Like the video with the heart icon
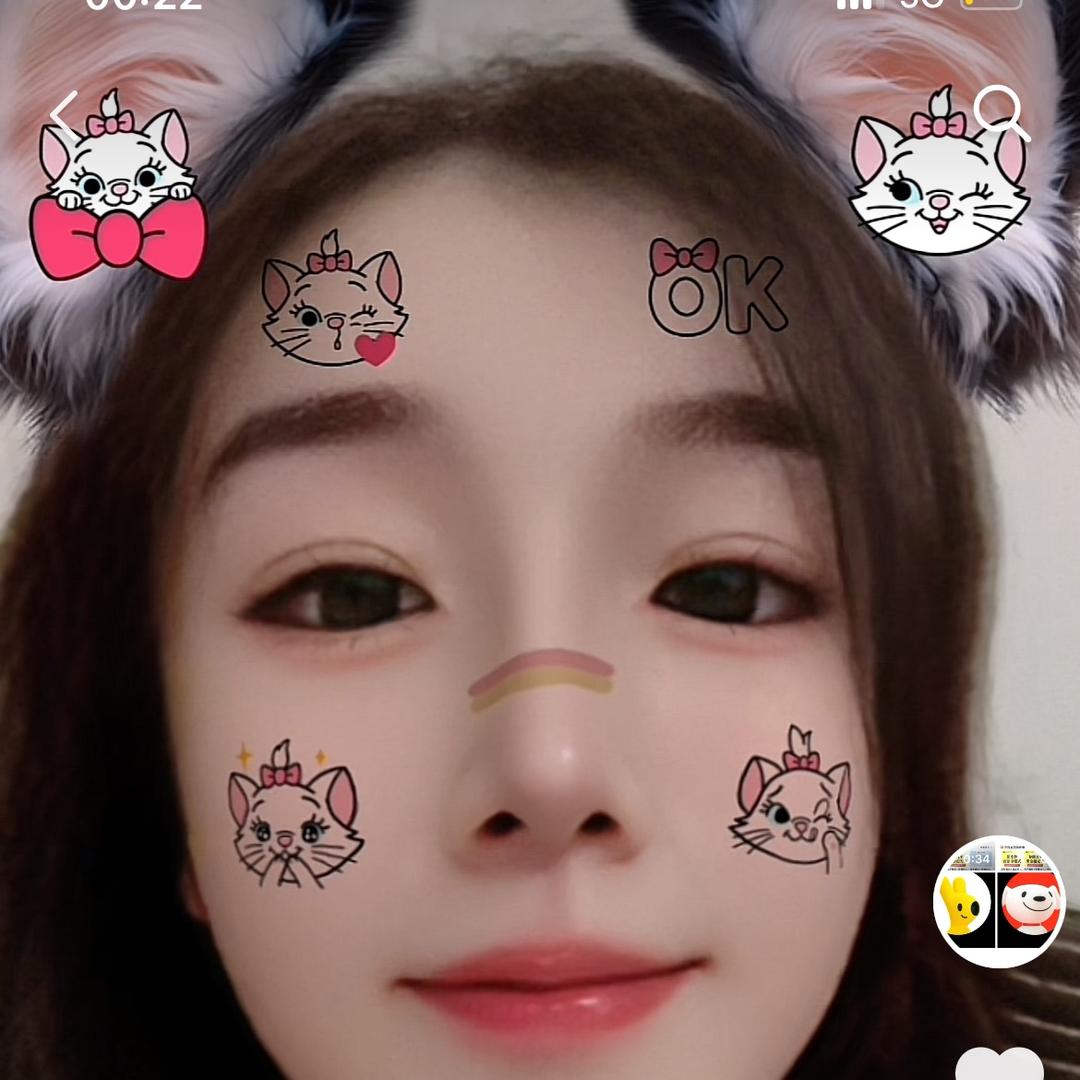 [999, 1064]
